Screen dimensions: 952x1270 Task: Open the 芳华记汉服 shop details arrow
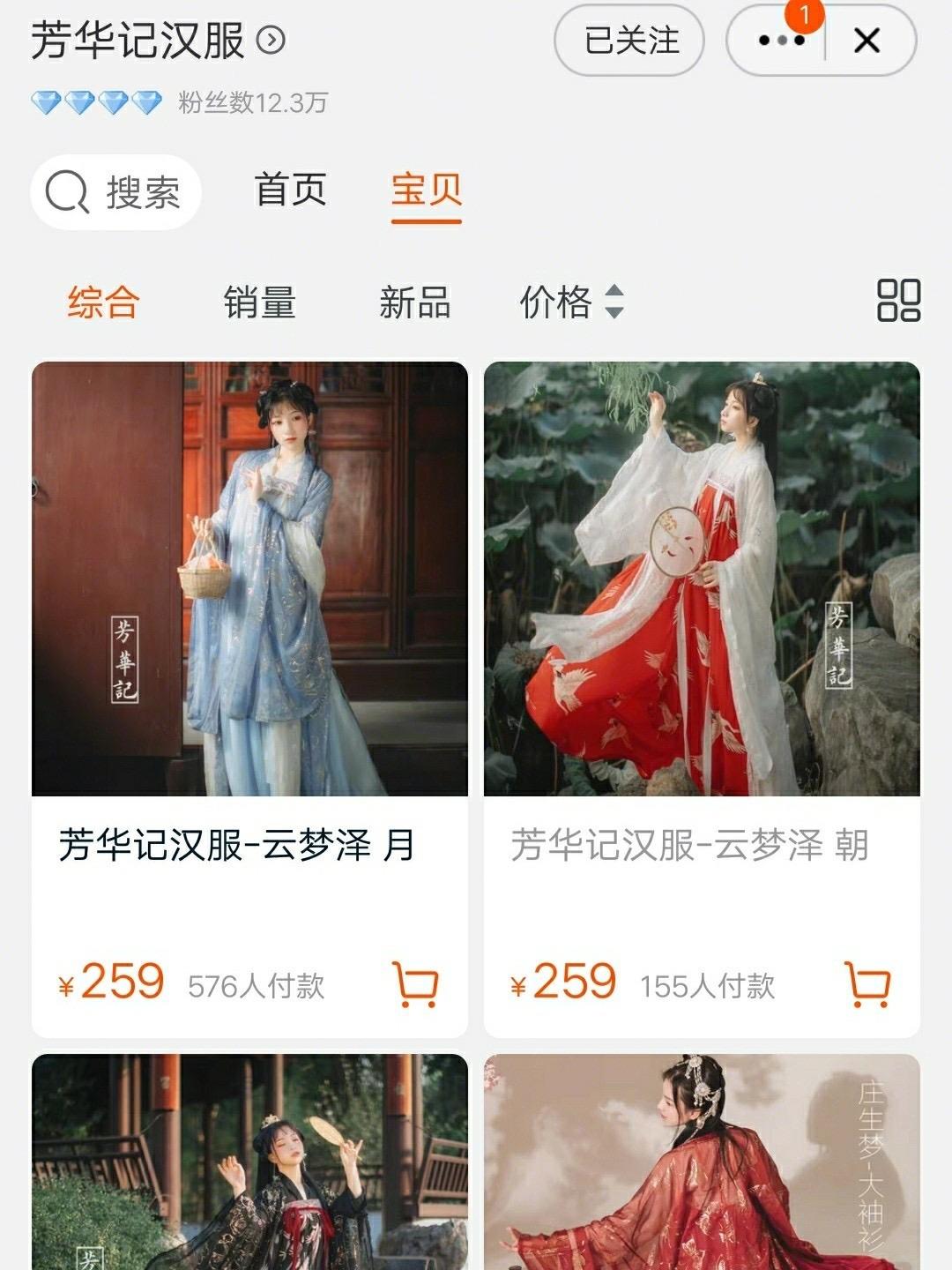tap(271, 41)
